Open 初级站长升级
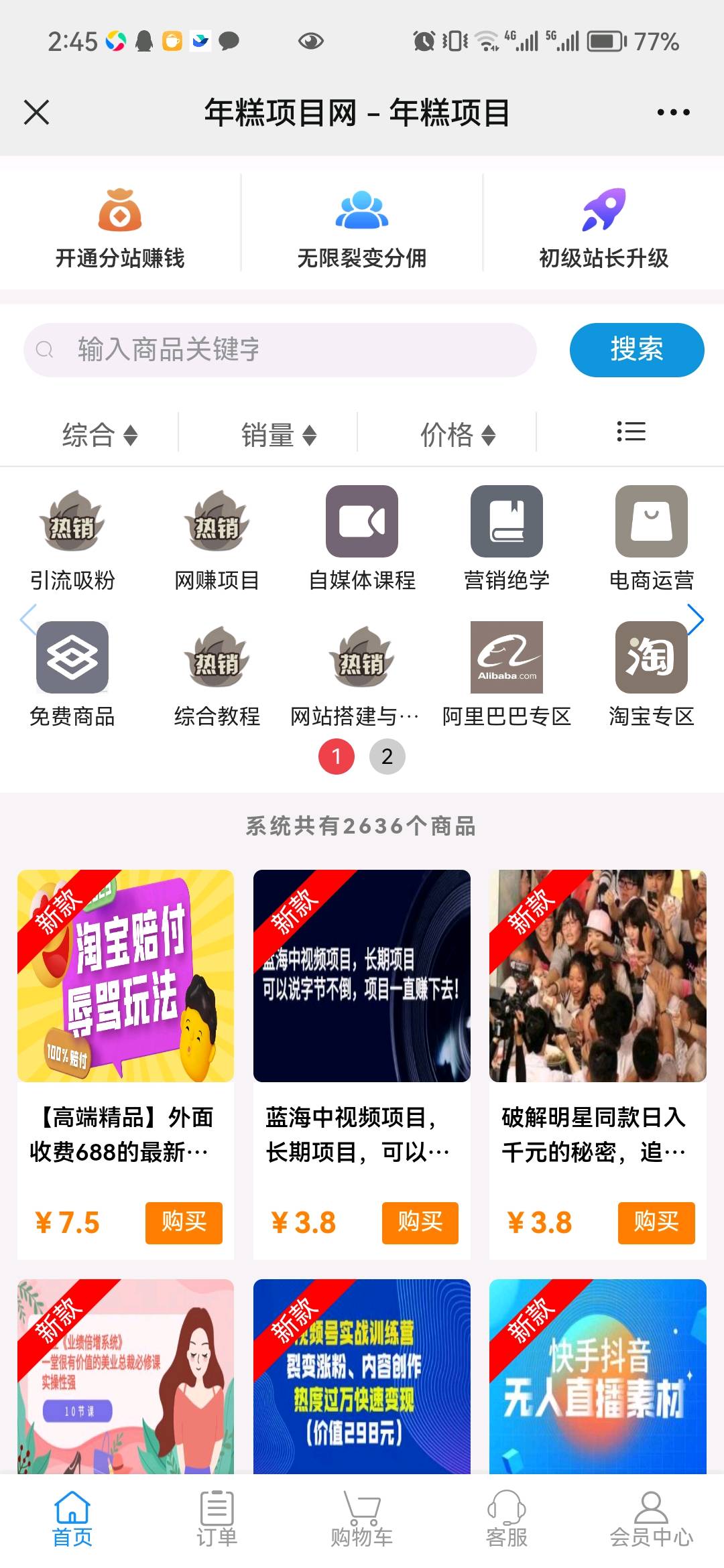Screen dimensions: 724x1568 click(603, 228)
